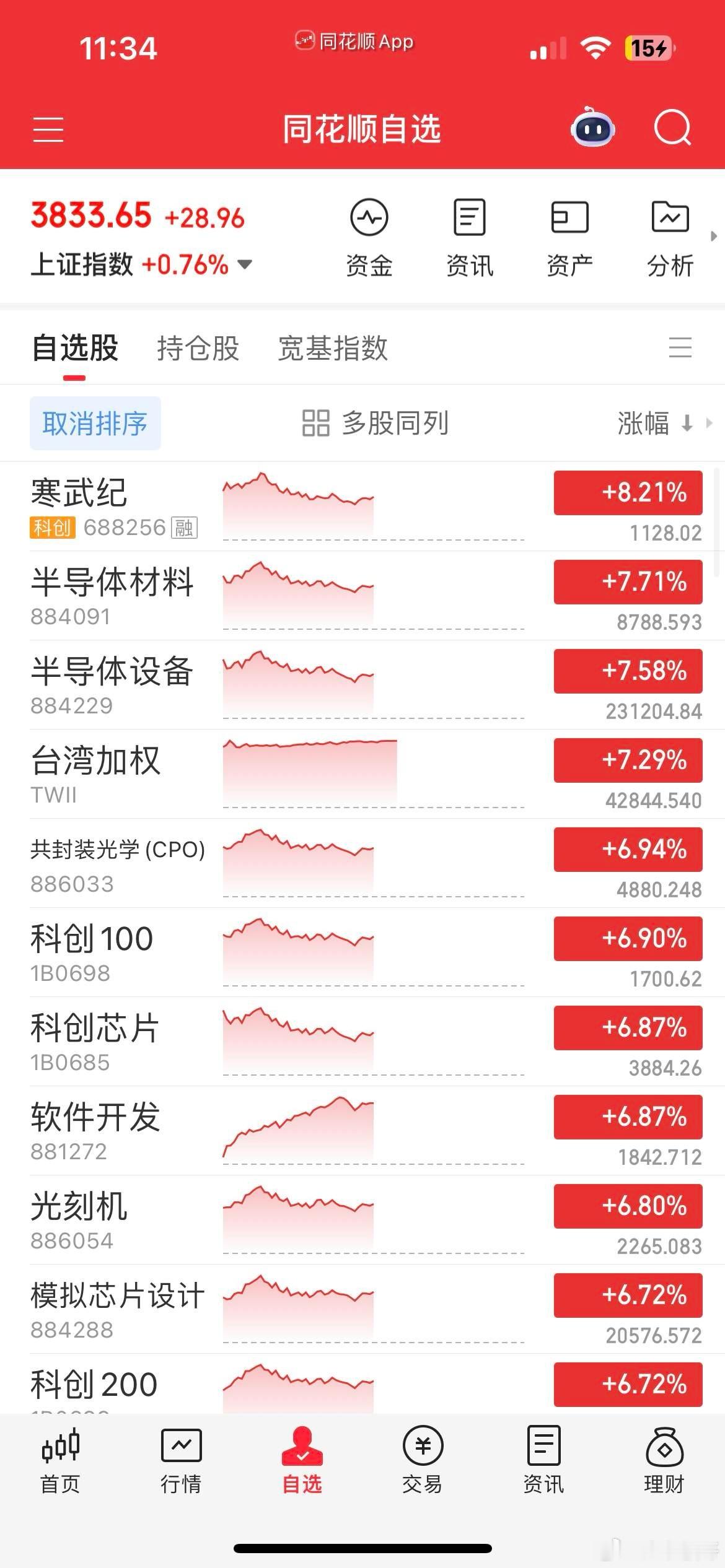Switch to 持仓股 tab
Screen dimensions: 725x1568
(198, 348)
